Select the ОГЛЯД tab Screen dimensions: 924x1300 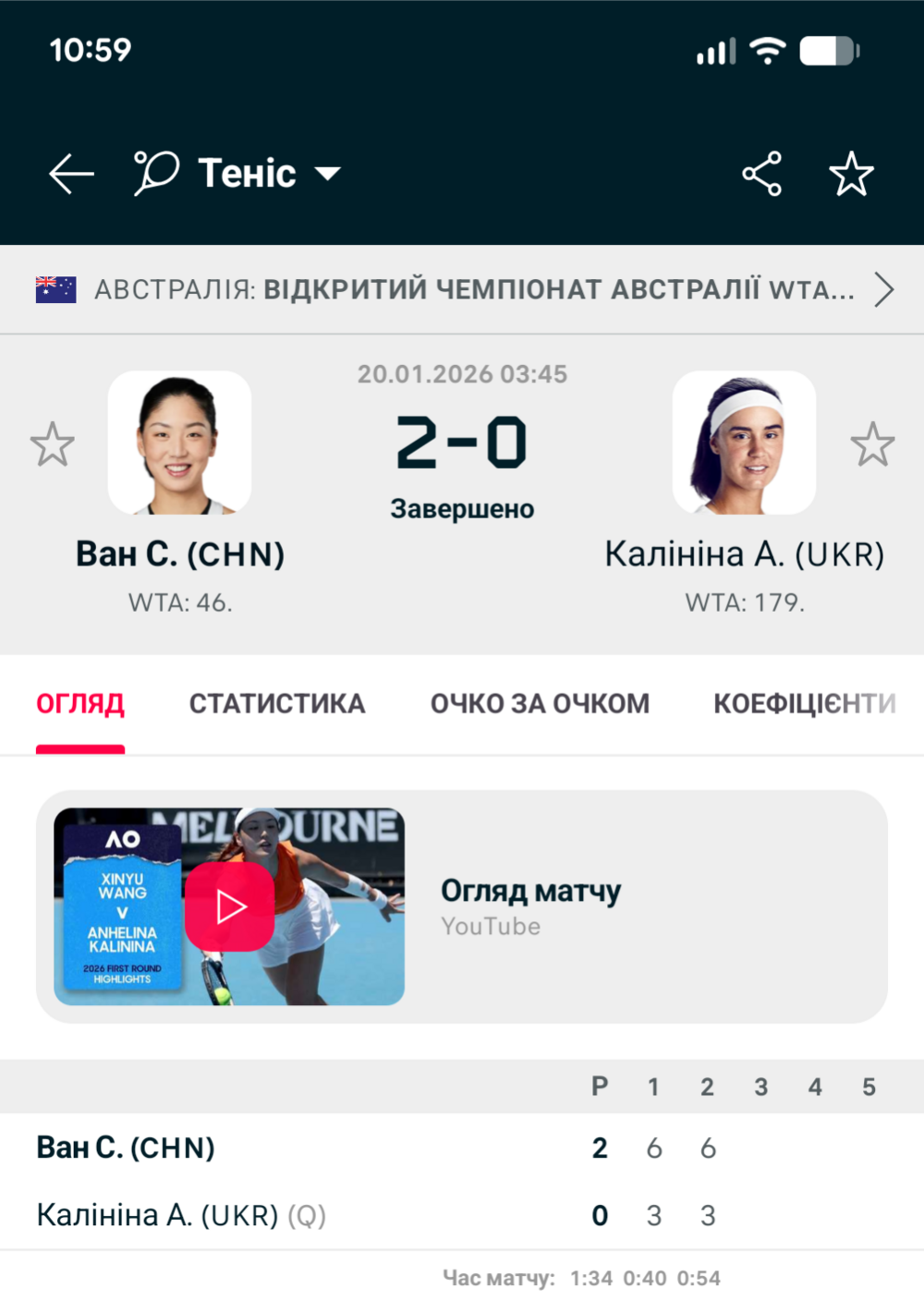[80, 704]
